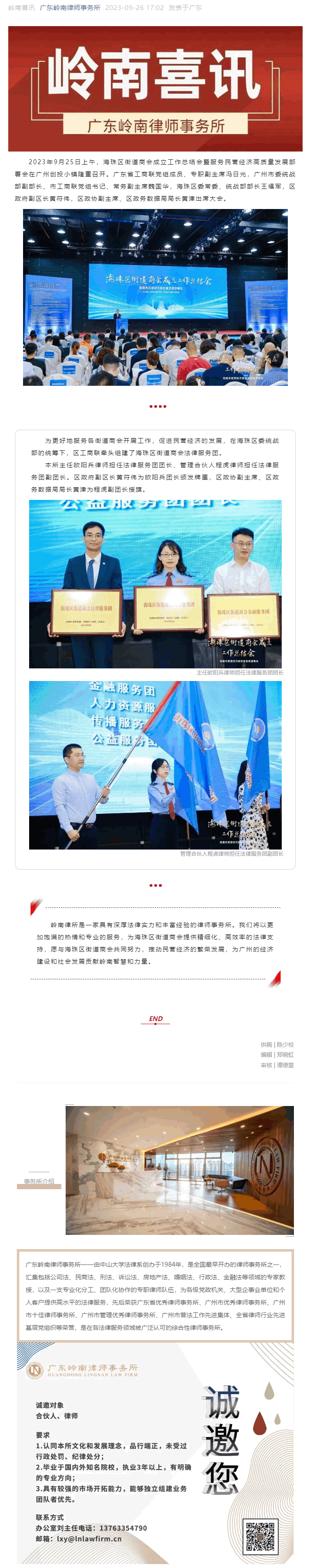View the conference hall photo
The image size is (310, 1568).
(155, 297)
